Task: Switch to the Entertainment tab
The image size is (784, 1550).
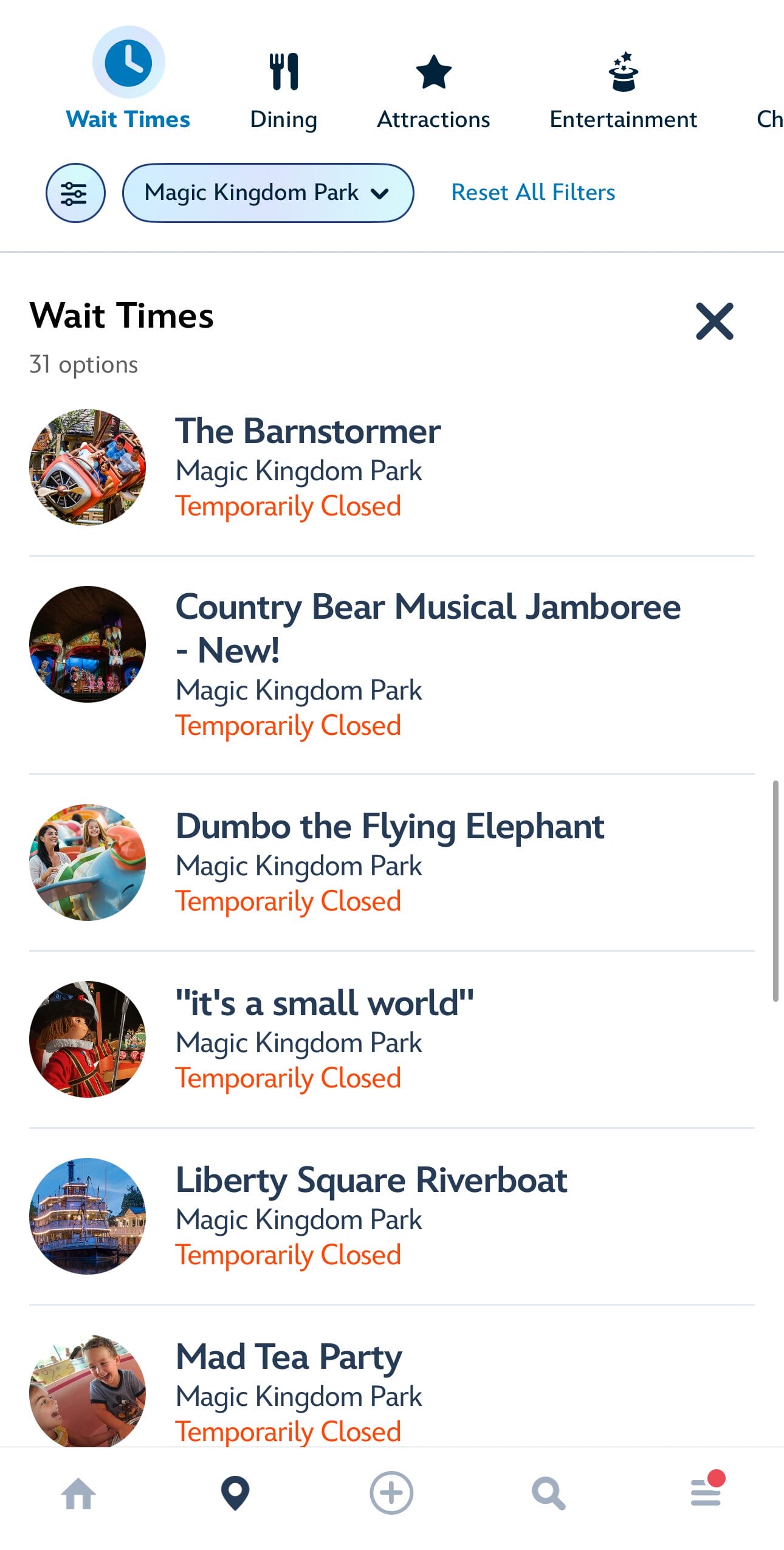Action: (x=622, y=91)
